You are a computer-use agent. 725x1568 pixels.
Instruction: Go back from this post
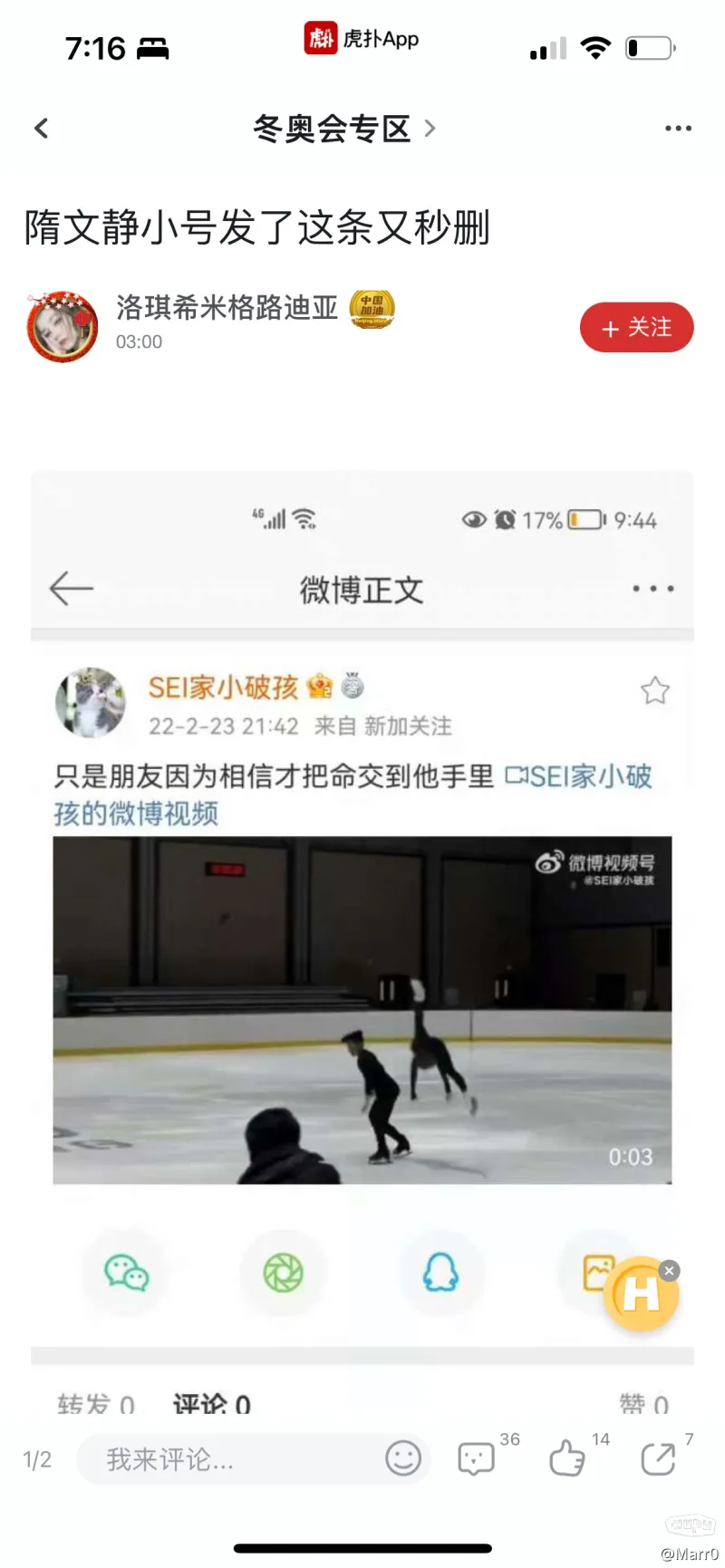click(41, 129)
